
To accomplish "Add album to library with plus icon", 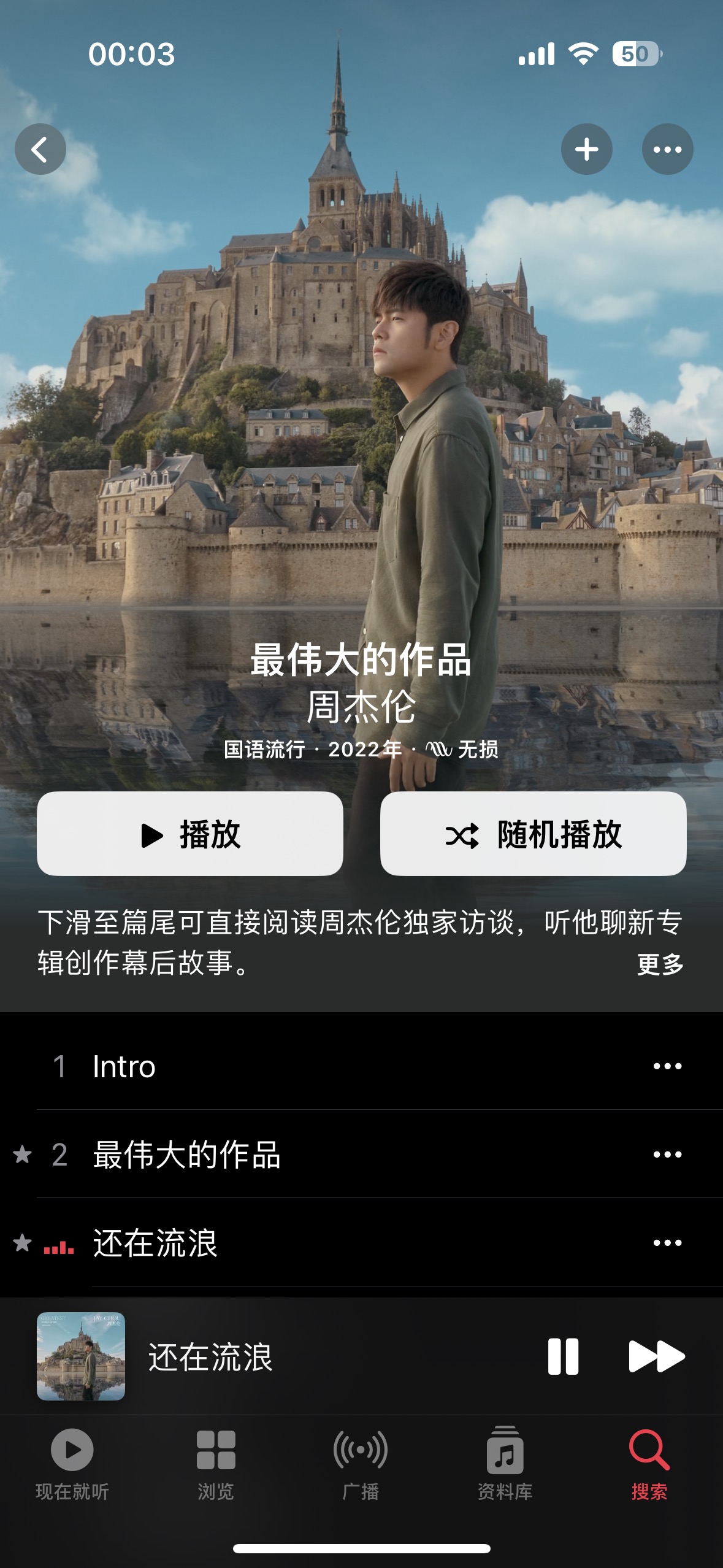I will pos(587,149).
